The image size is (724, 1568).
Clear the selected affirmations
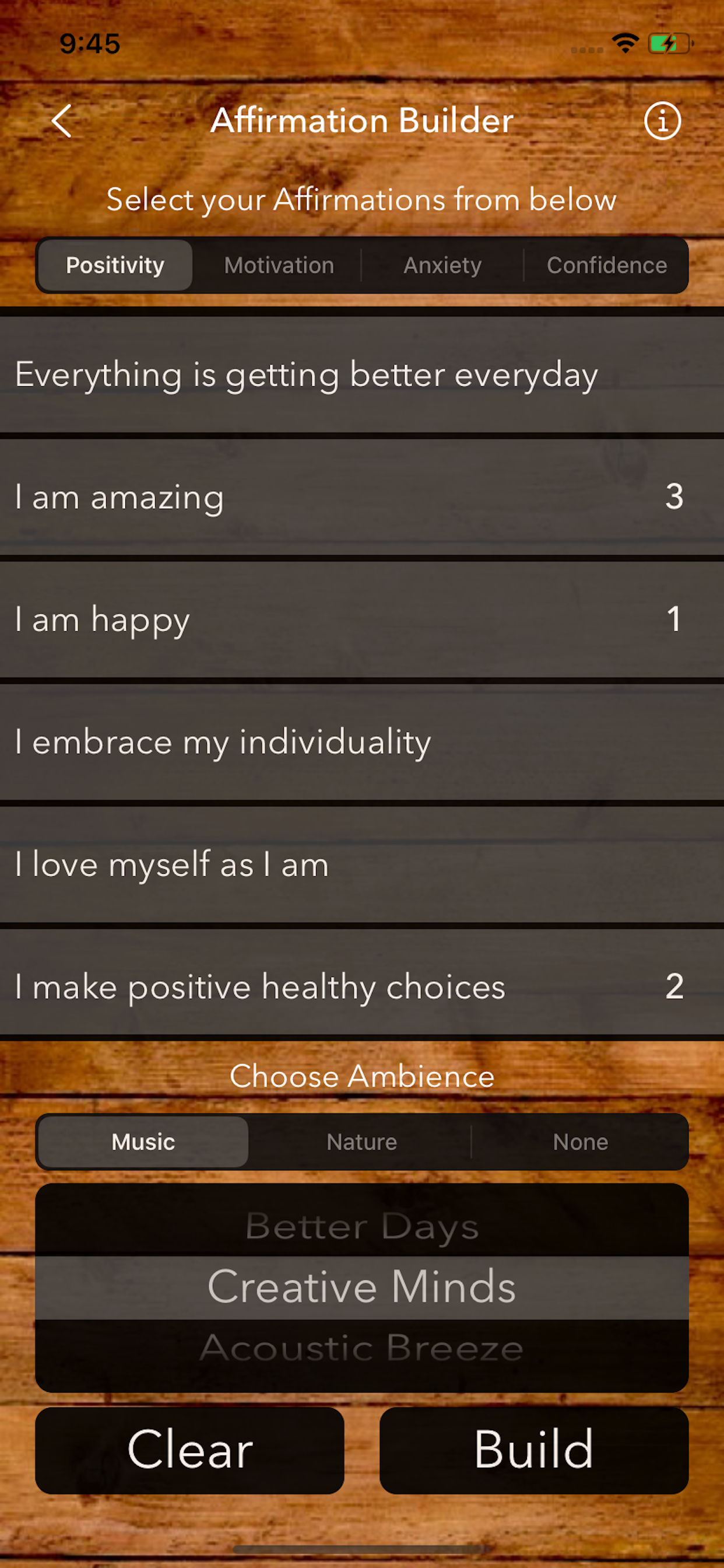[190, 1450]
